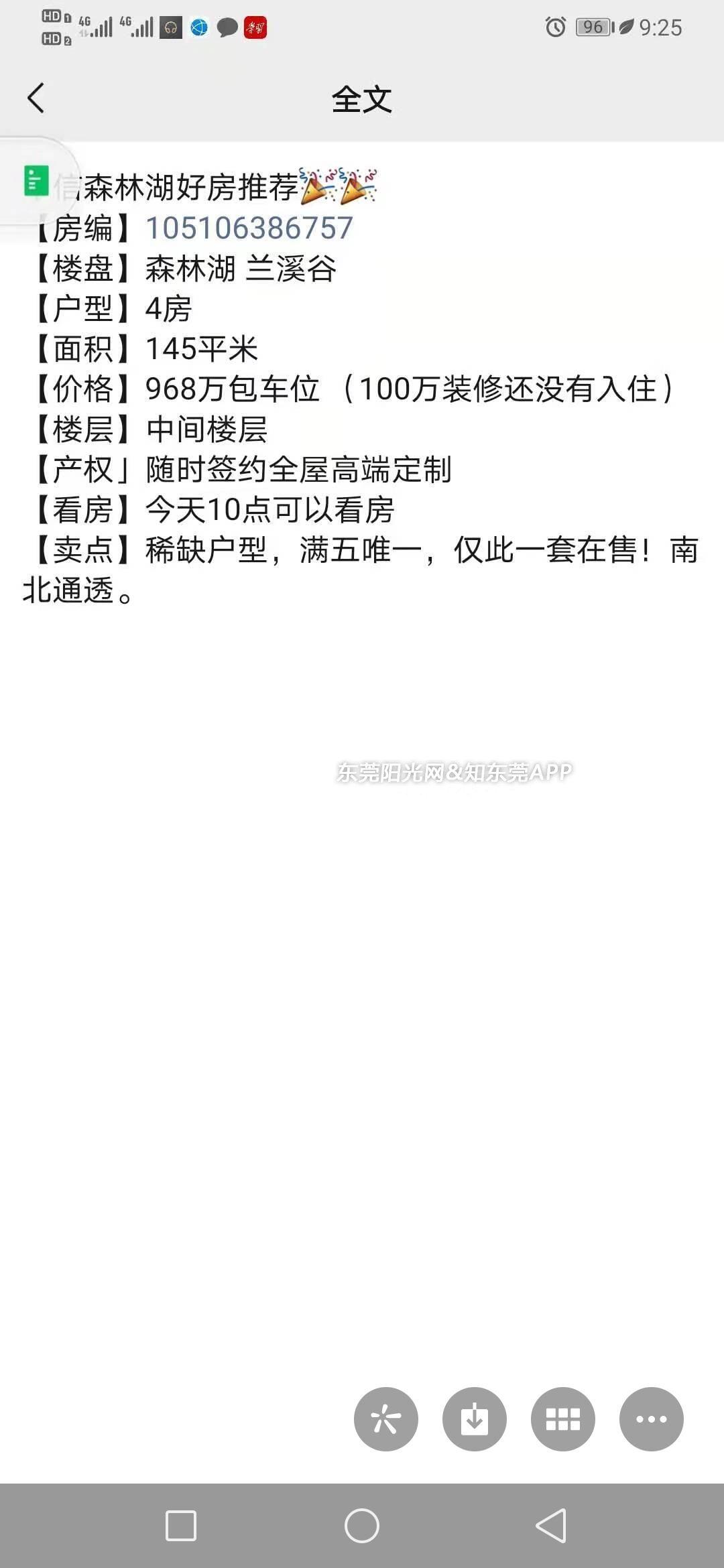
Task: Open the three-dot more options button
Action: (x=651, y=1419)
